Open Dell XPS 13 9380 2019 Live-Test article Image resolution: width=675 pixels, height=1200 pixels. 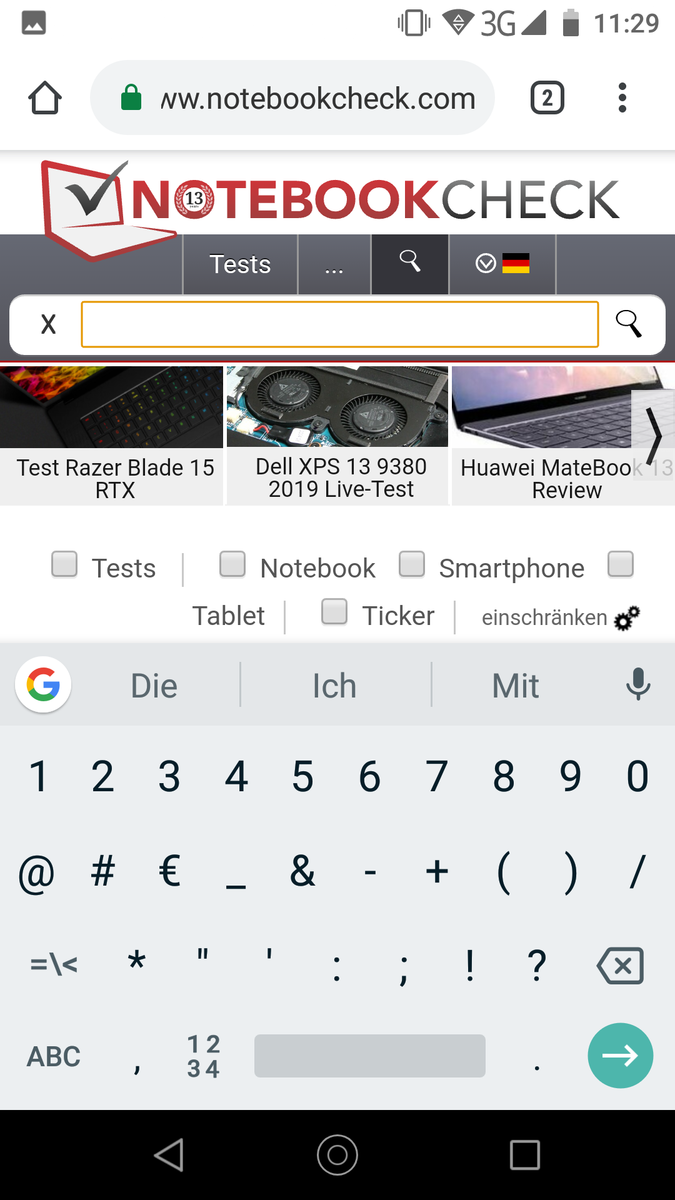(339, 434)
